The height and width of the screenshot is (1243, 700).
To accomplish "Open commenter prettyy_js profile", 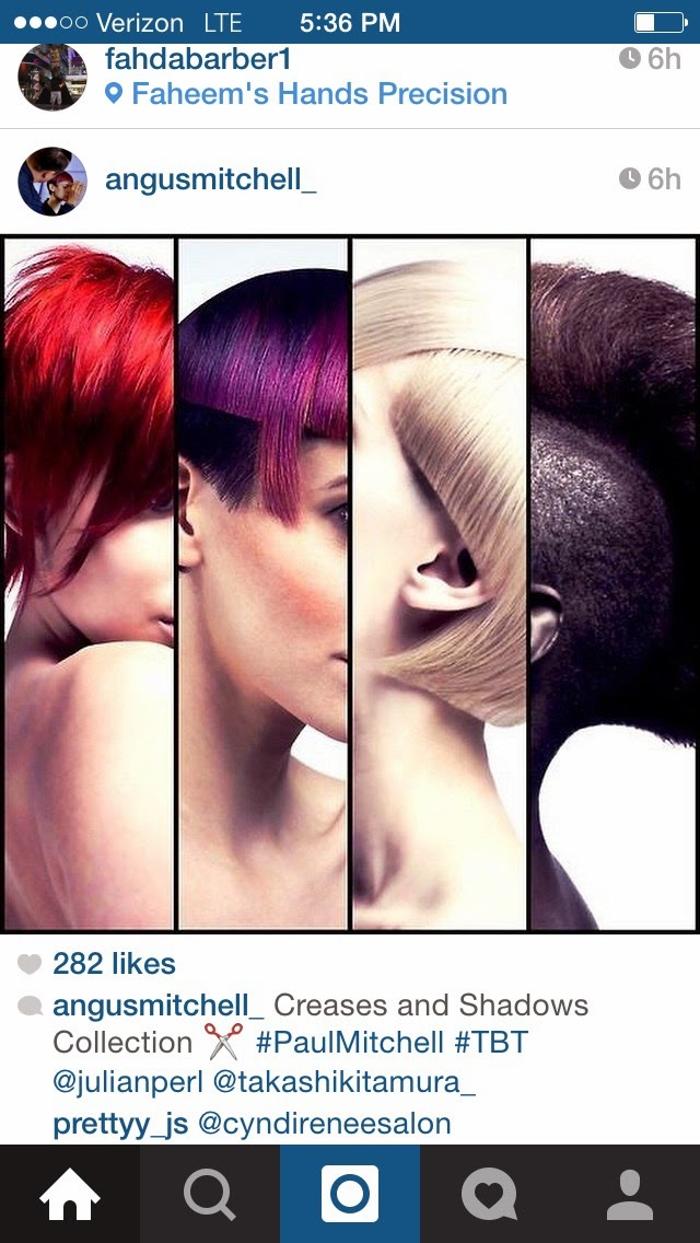I will [120, 1123].
